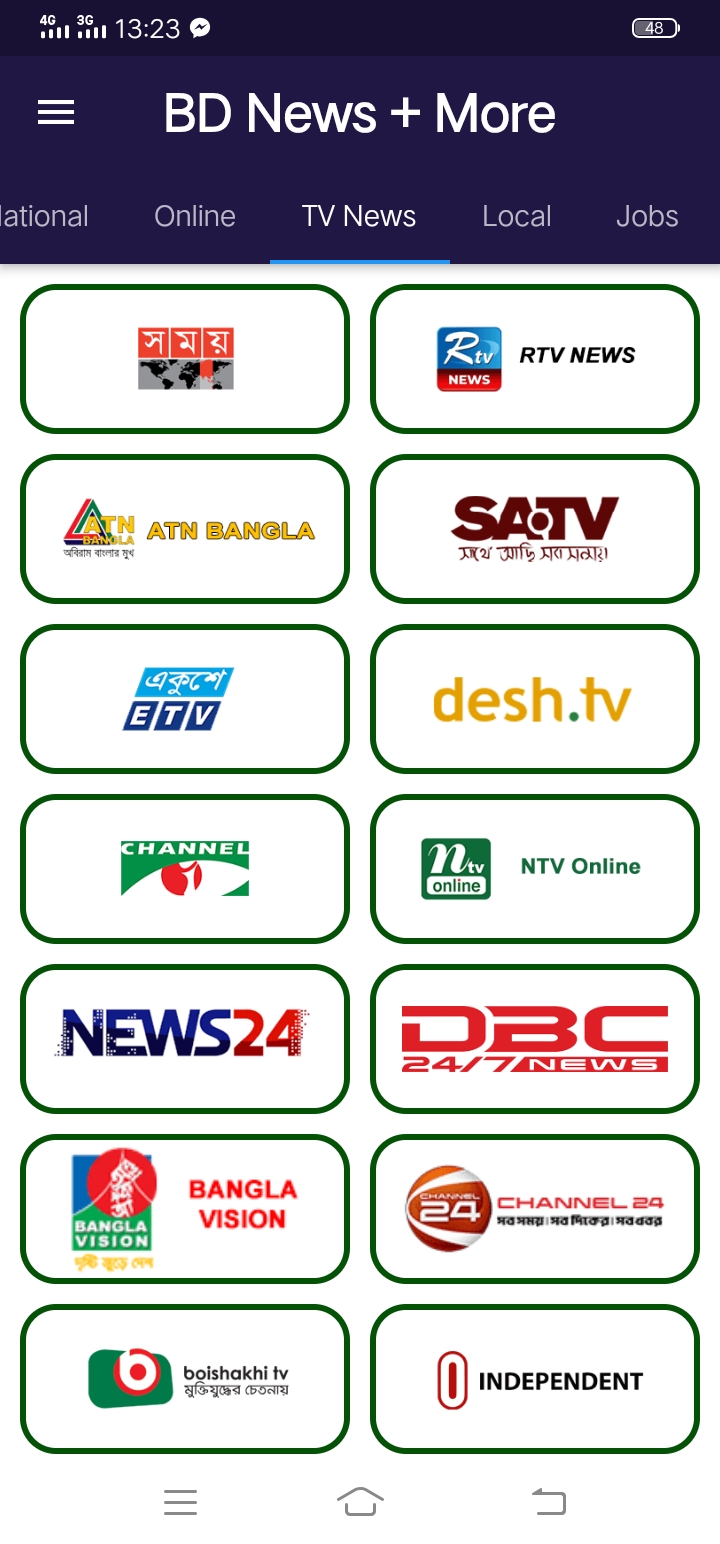Open the Independent TV card
Screen dimensions: 720x1544
535,1379
